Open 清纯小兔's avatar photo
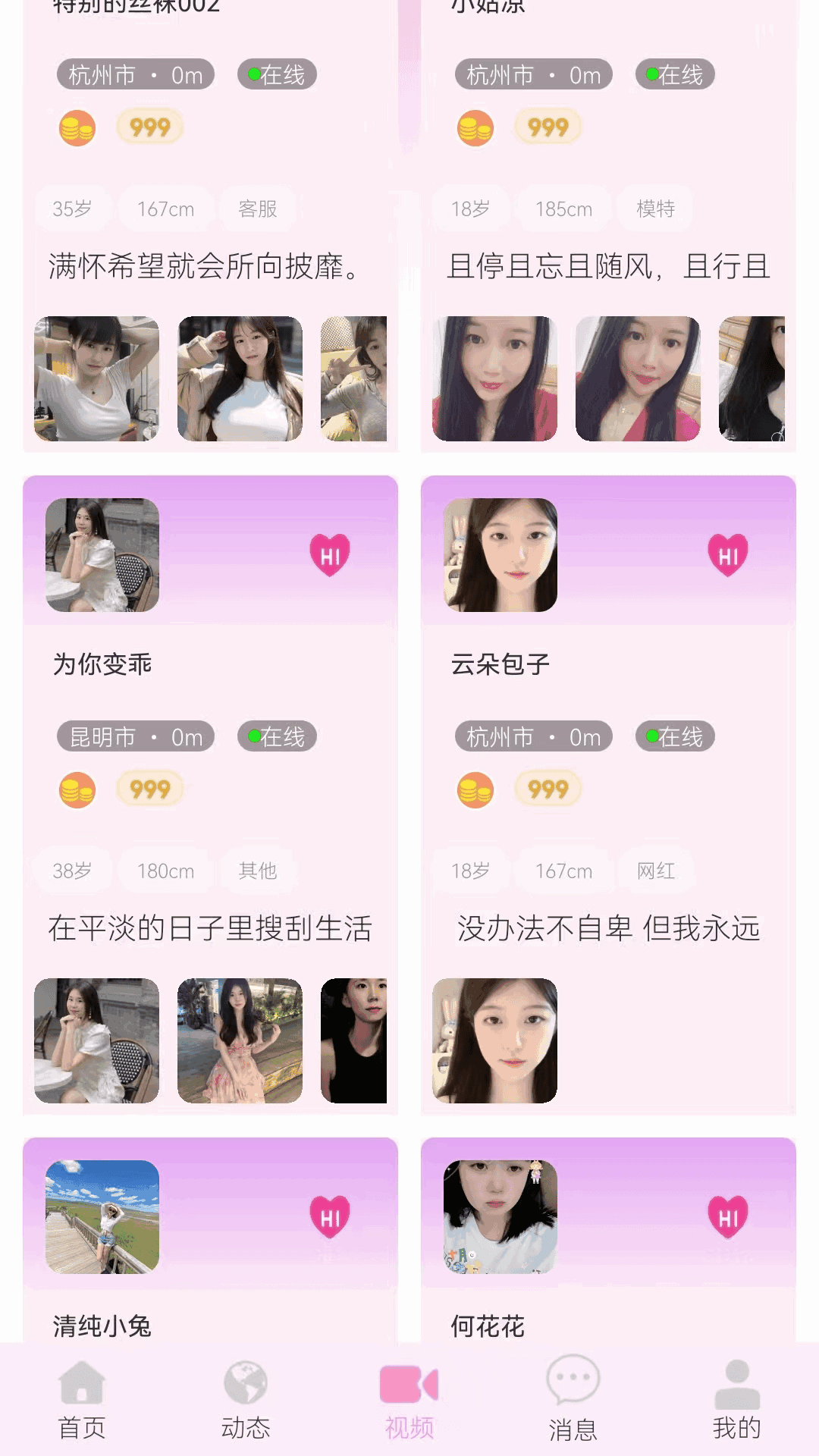The height and width of the screenshot is (1456, 819). pyautogui.click(x=102, y=1217)
